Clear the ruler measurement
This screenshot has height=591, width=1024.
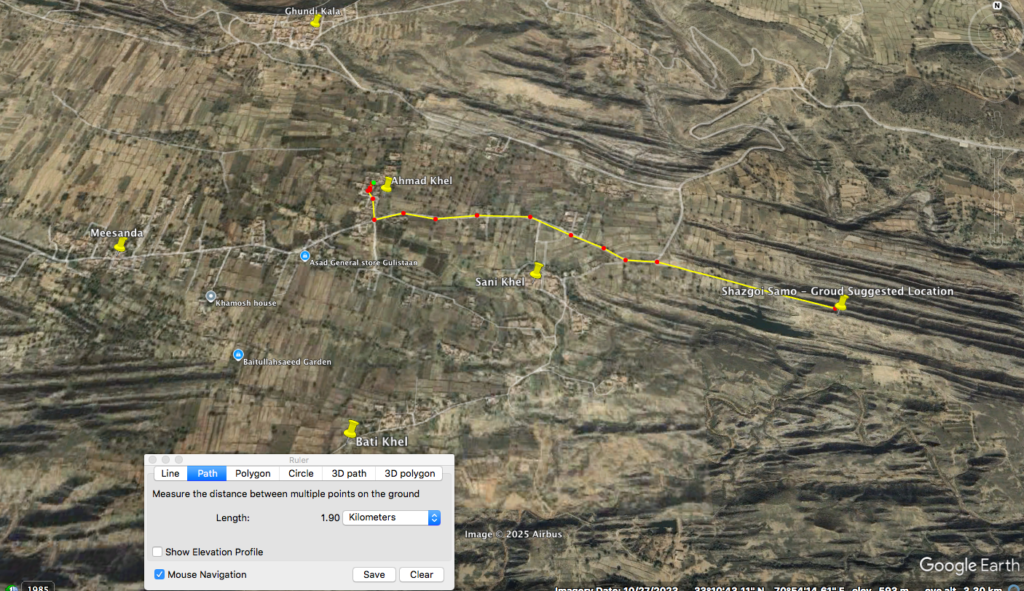421,574
